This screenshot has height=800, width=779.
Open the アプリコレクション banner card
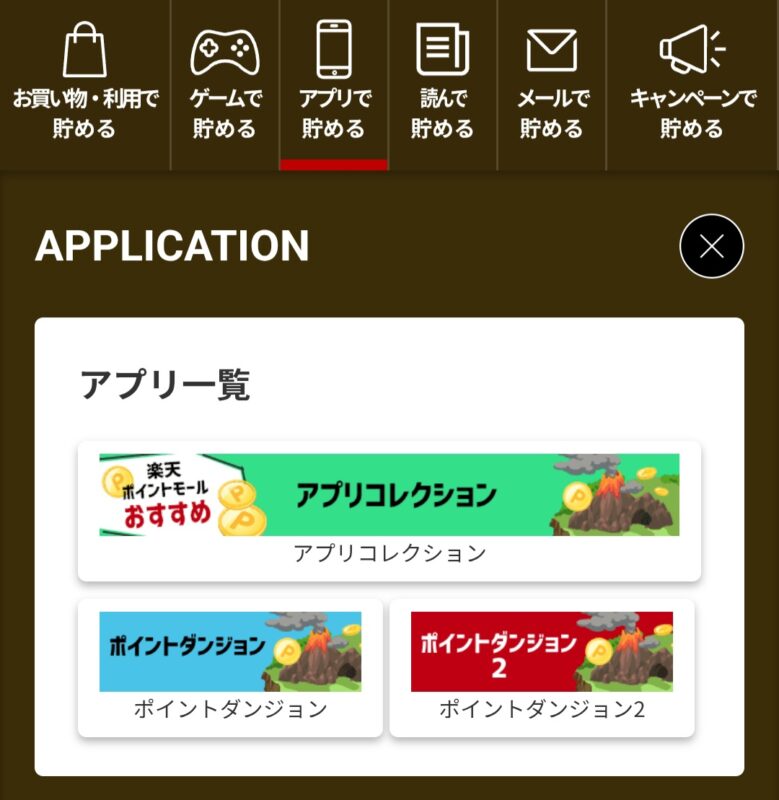(x=389, y=510)
